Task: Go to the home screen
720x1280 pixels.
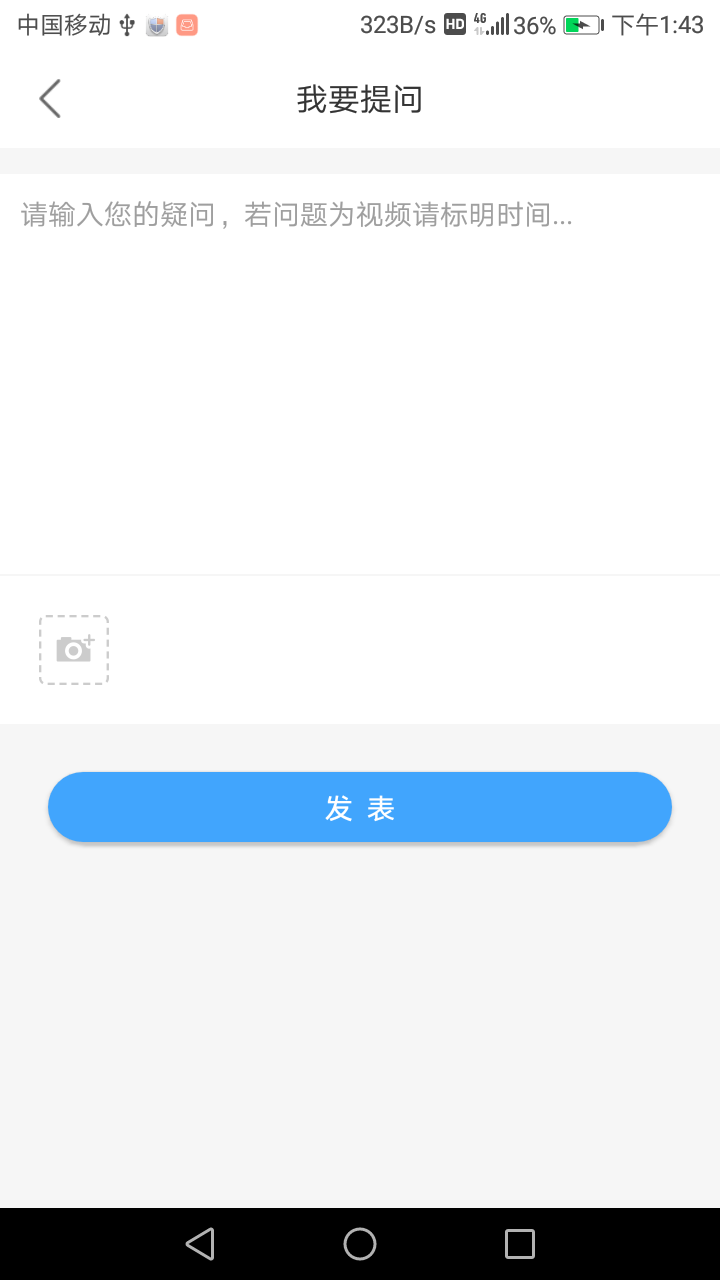Action: pos(360,1244)
